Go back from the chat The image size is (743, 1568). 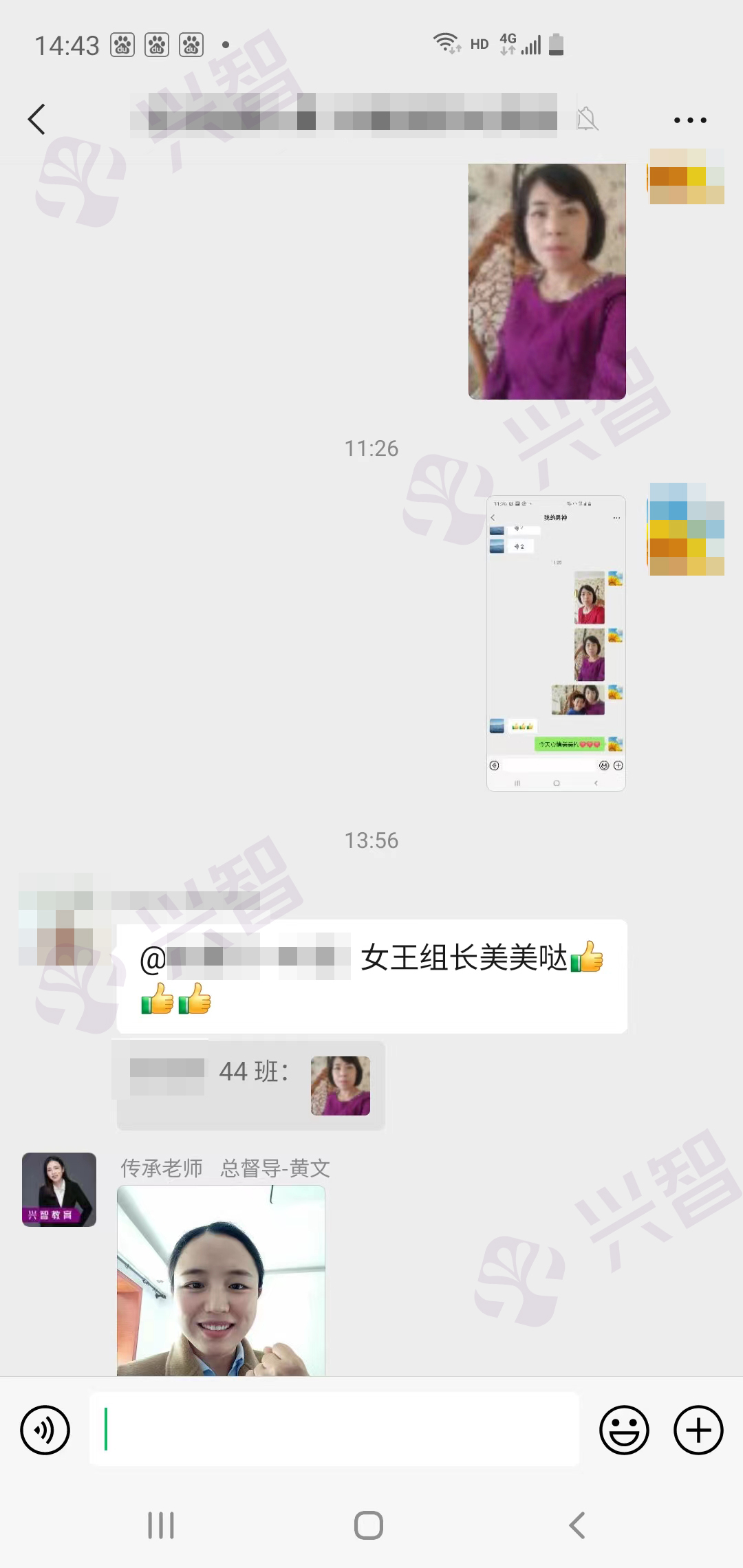[x=37, y=120]
